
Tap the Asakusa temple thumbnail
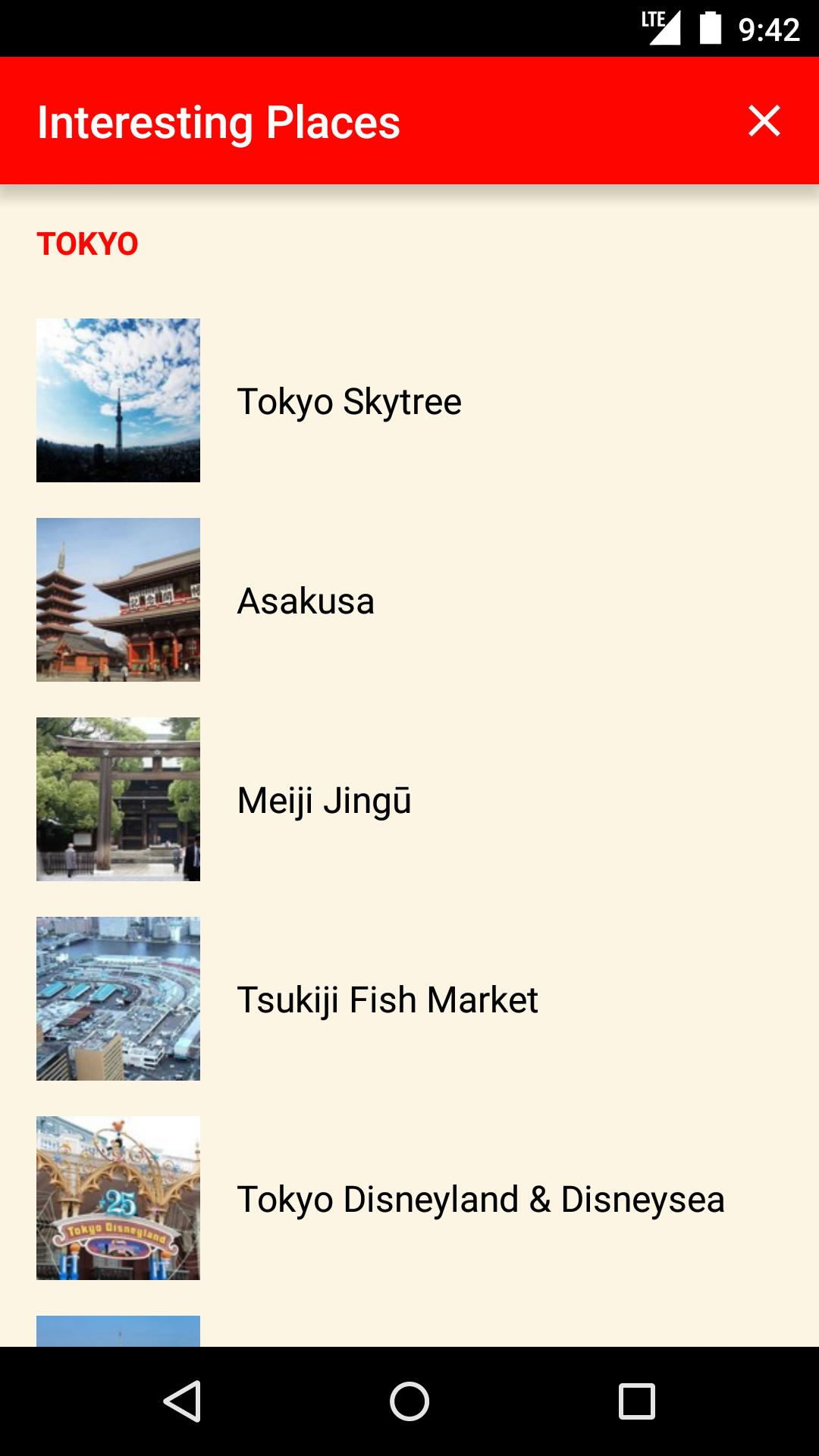tap(118, 599)
